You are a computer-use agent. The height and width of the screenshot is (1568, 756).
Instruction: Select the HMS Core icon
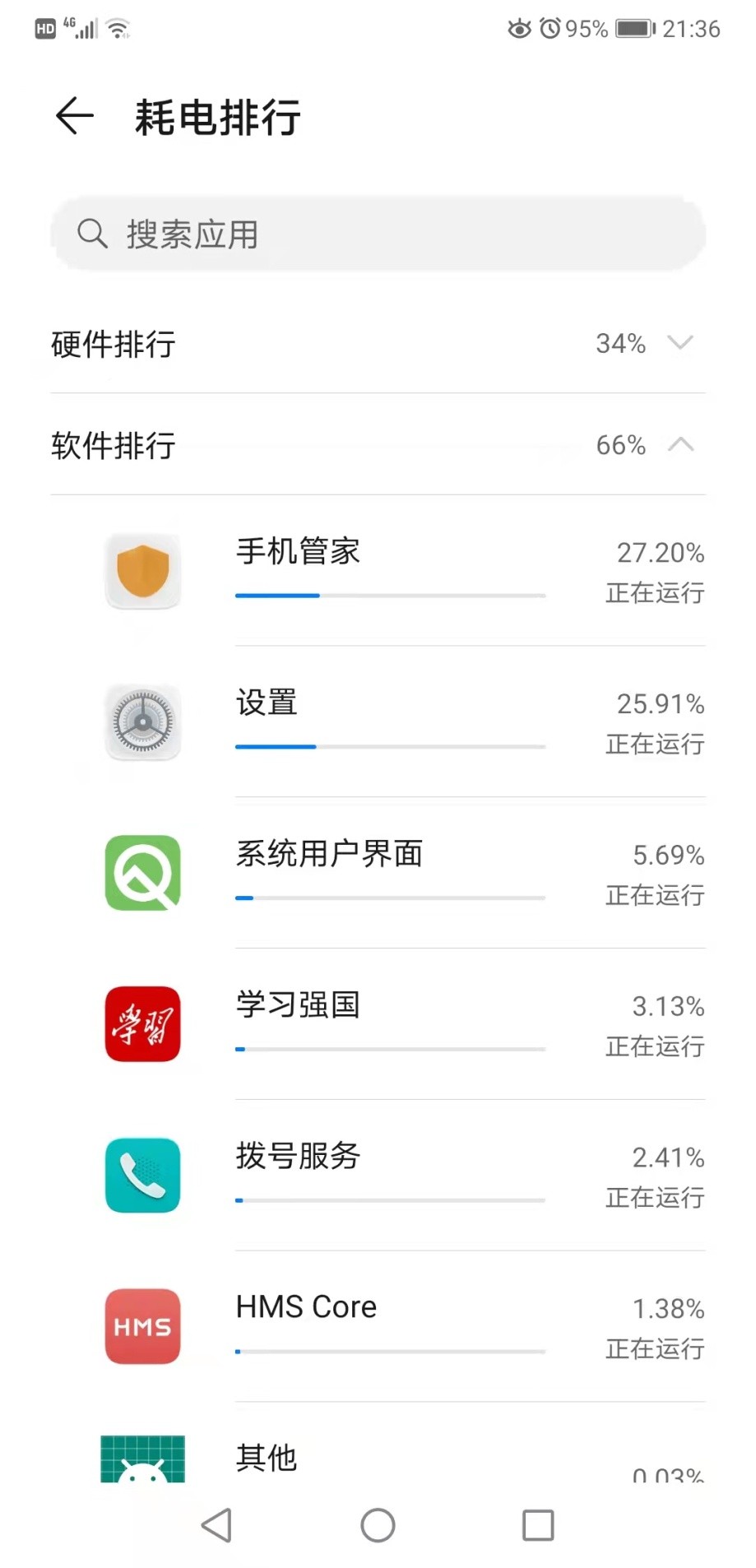[x=141, y=1325]
